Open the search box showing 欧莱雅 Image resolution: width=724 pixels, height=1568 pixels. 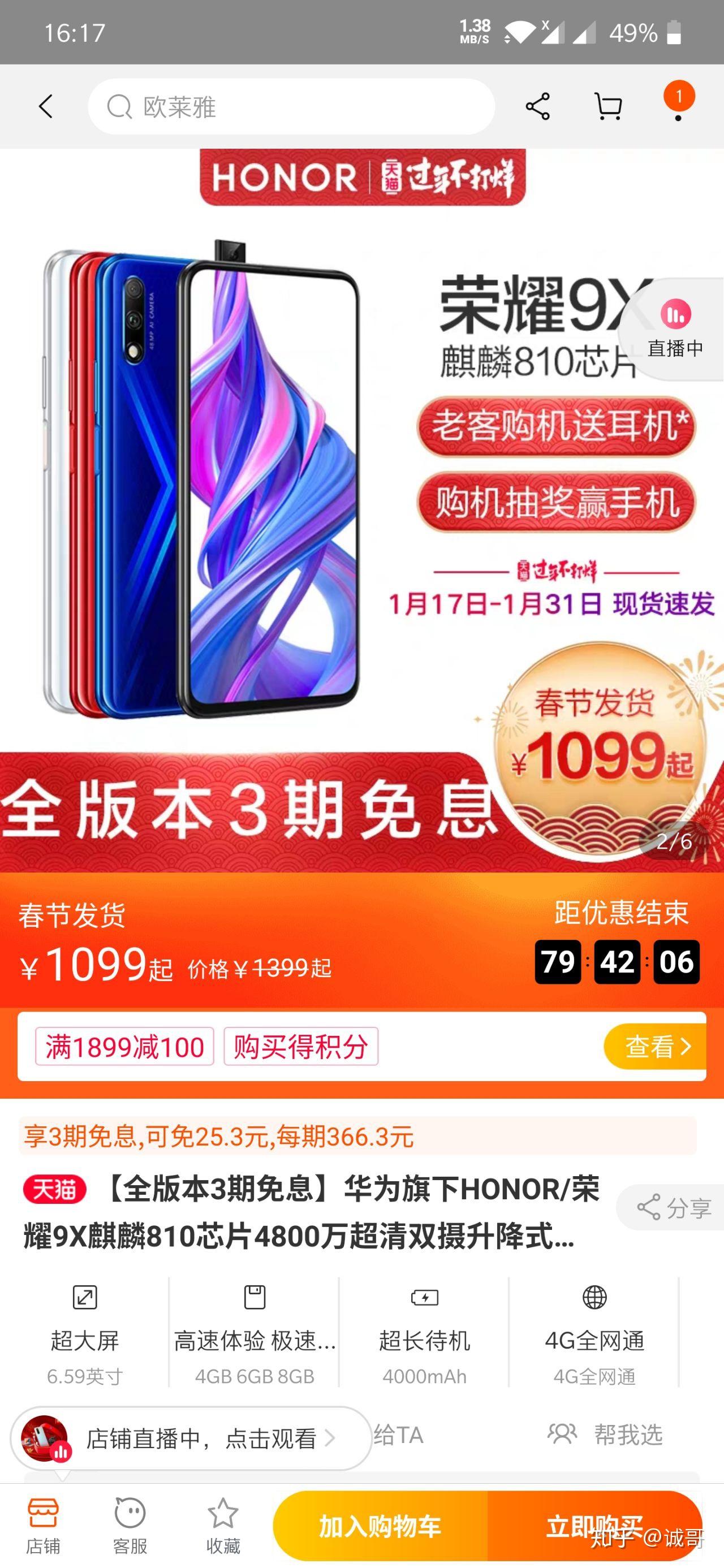[291, 107]
